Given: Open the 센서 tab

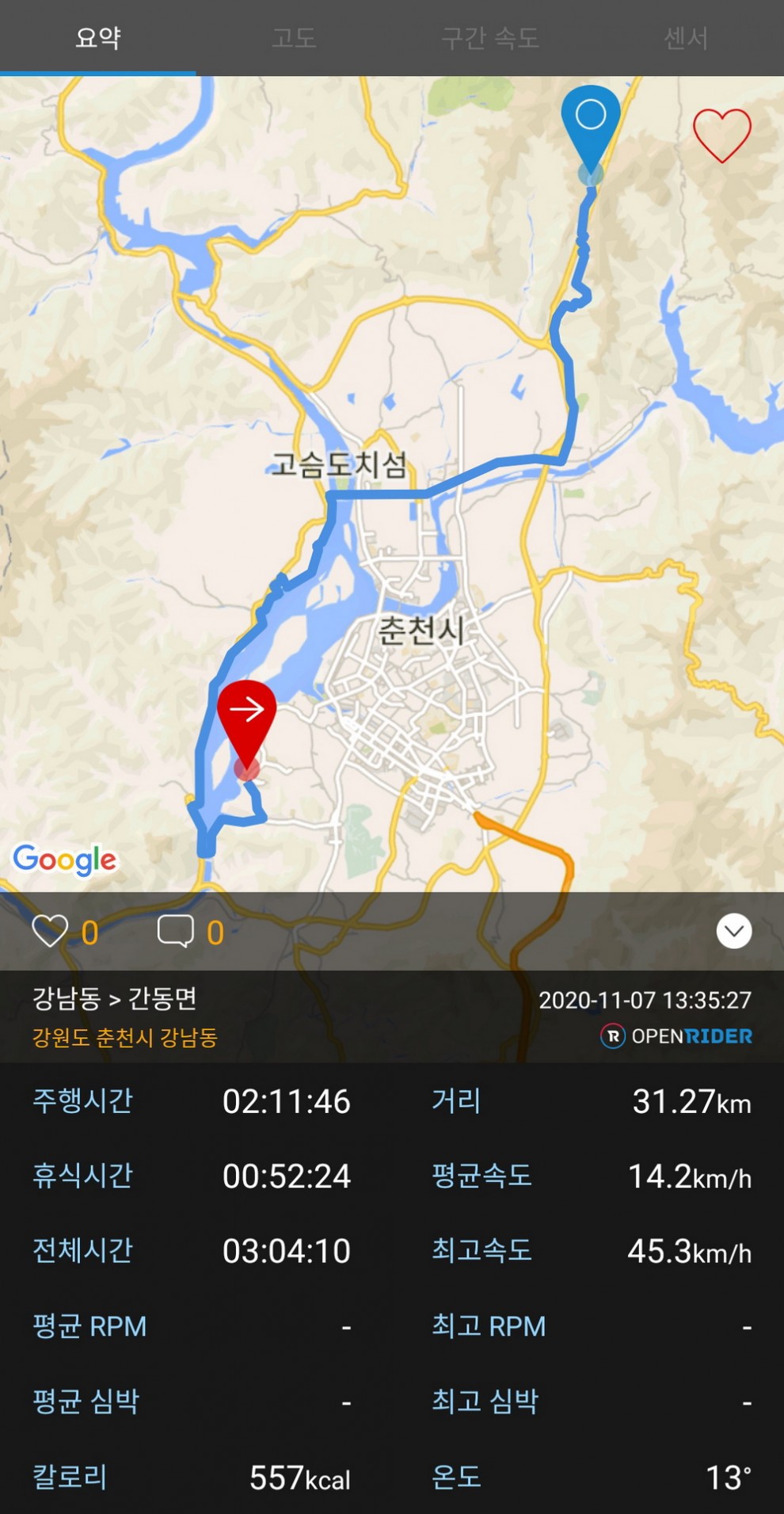Looking at the screenshot, I should (x=685, y=37).
